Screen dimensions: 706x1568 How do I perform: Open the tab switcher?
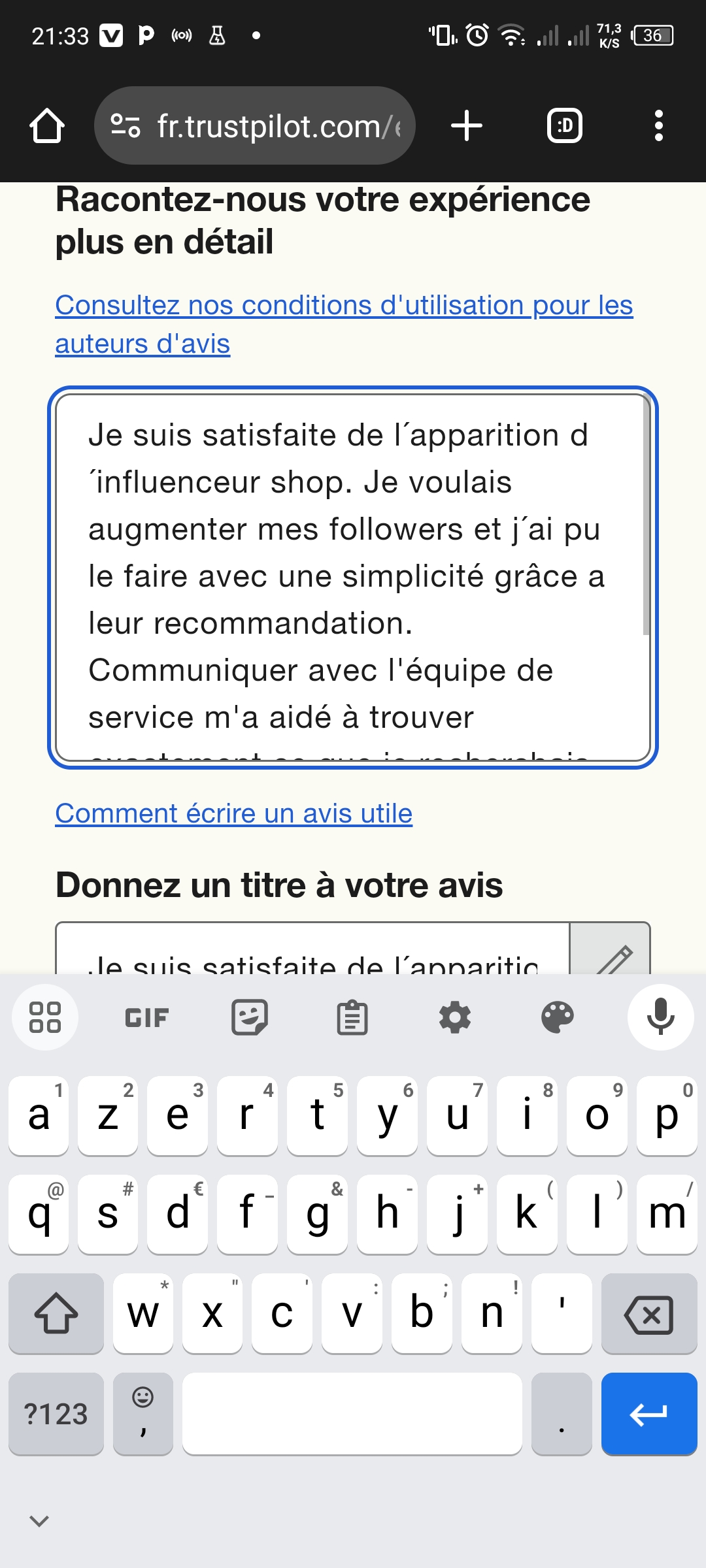565,125
